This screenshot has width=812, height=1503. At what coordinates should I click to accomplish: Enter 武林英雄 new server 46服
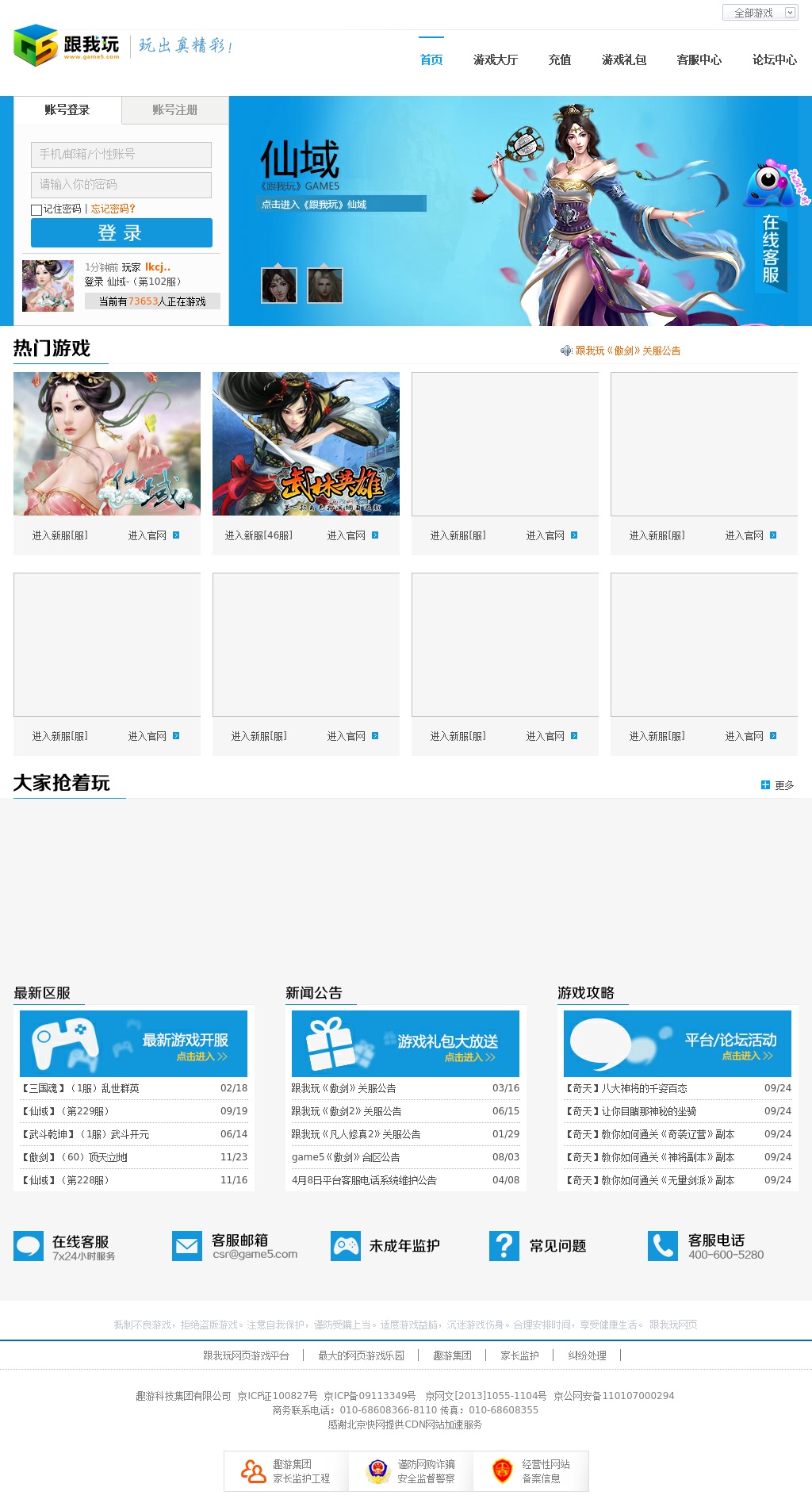pos(259,535)
